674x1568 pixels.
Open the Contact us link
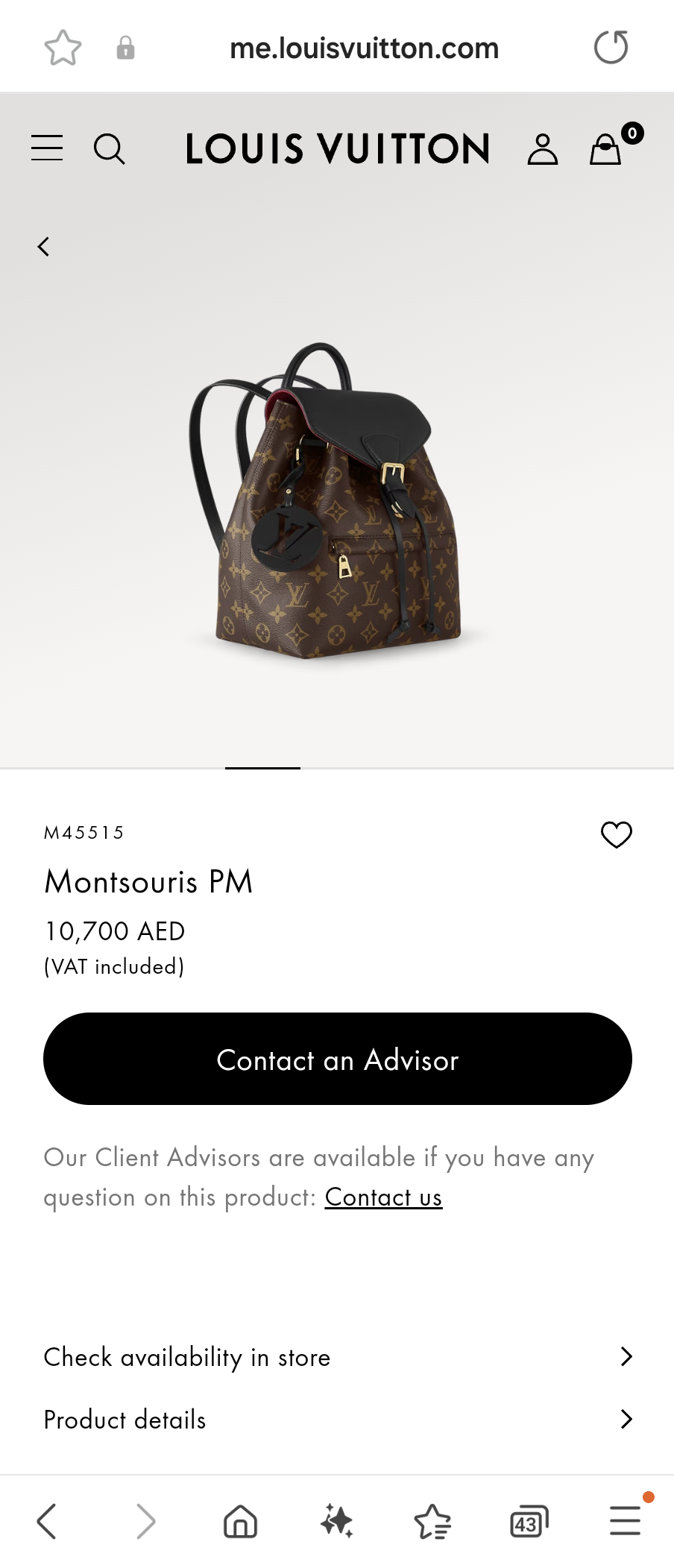382,1197
